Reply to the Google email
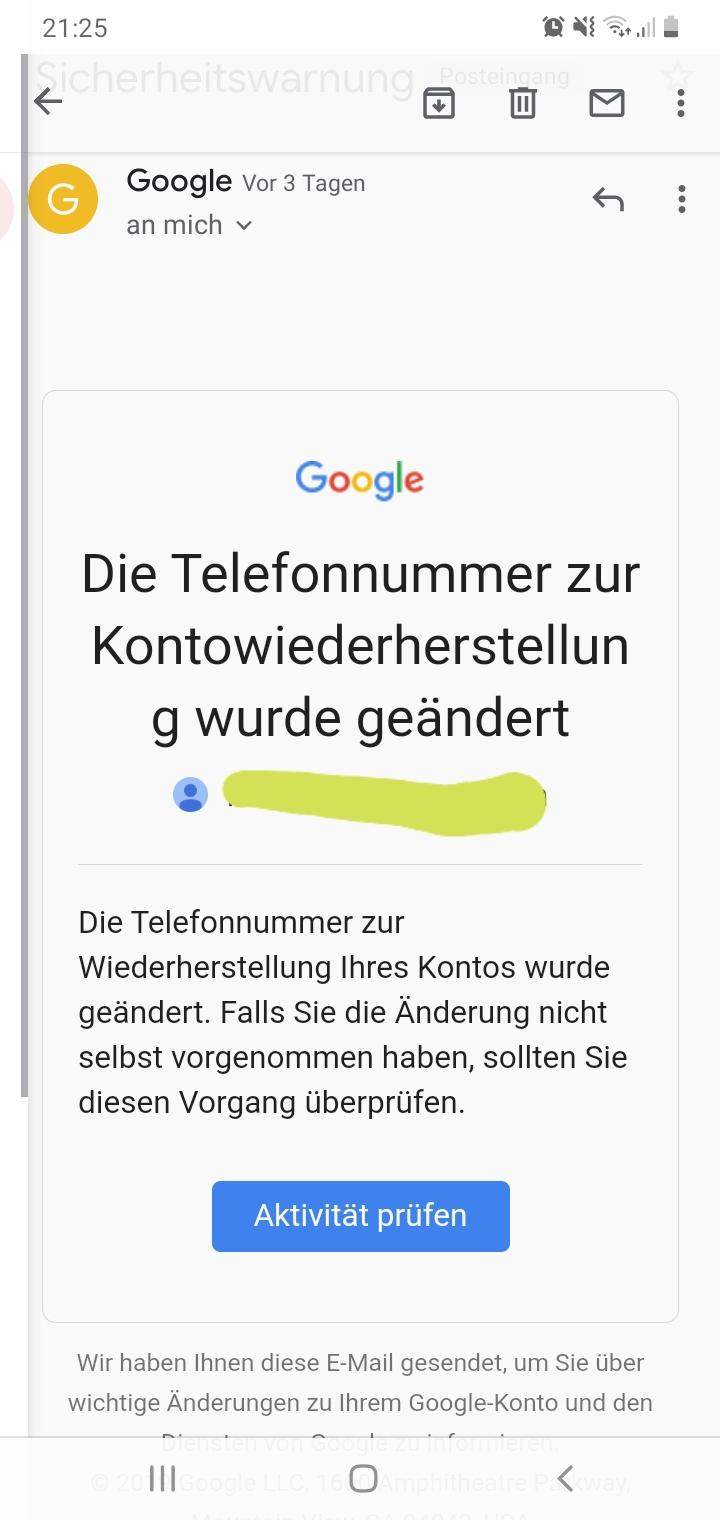Image resolution: width=720 pixels, height=1520 pixels. click(608, 199)
